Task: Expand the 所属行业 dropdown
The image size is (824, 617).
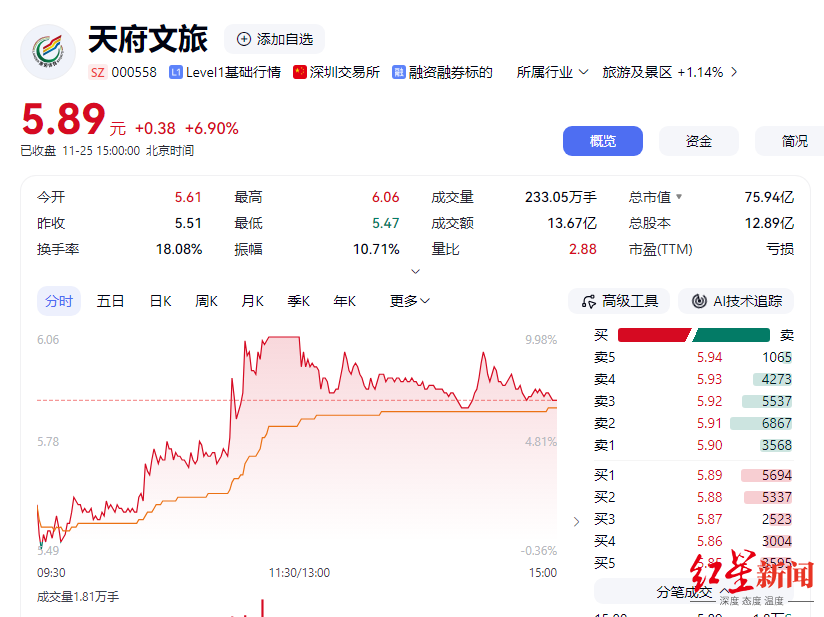Action: coord(552,72)
